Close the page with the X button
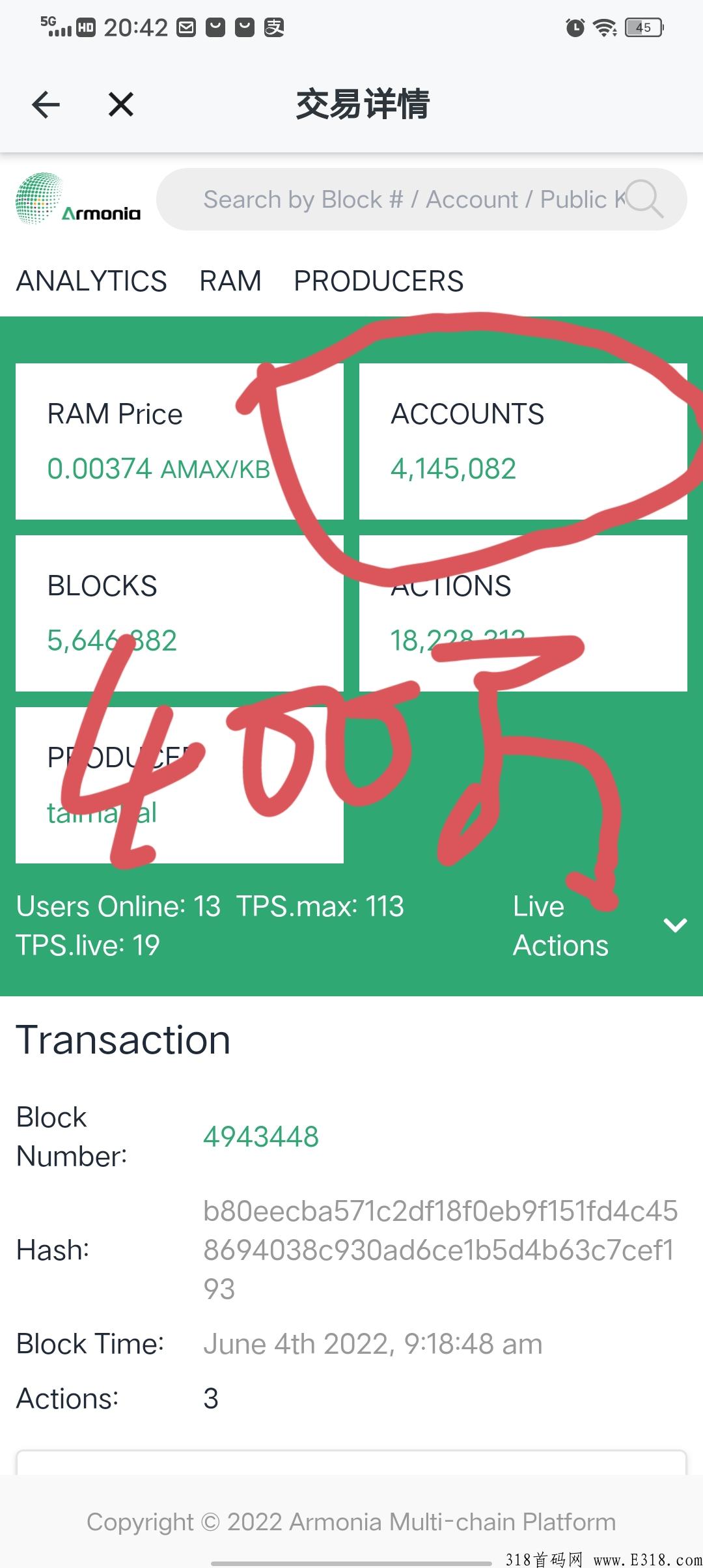703x1568 pixels. coord(121,104)
